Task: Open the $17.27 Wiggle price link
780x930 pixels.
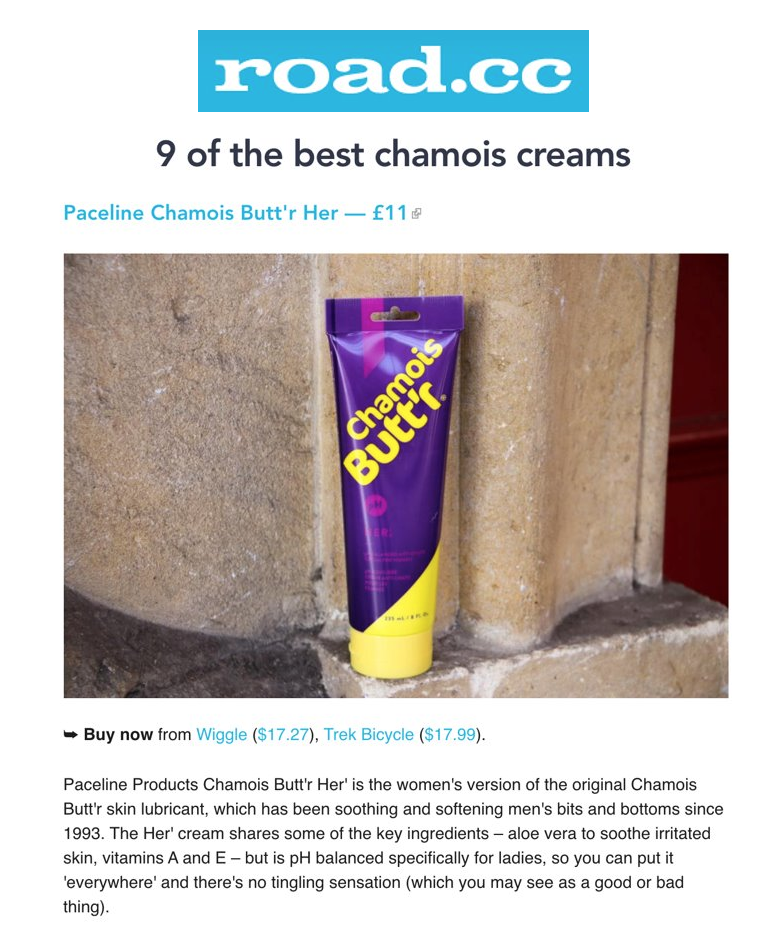Action: 284,734
